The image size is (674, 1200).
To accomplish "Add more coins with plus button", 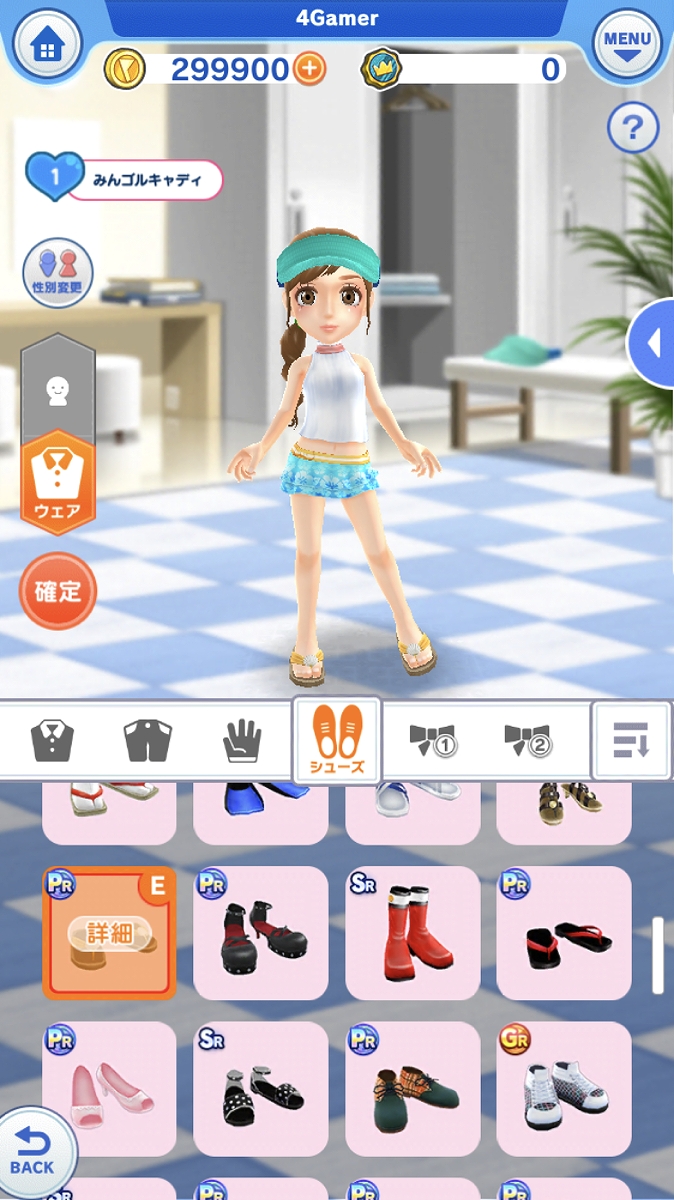I will (x=310, y=69).
